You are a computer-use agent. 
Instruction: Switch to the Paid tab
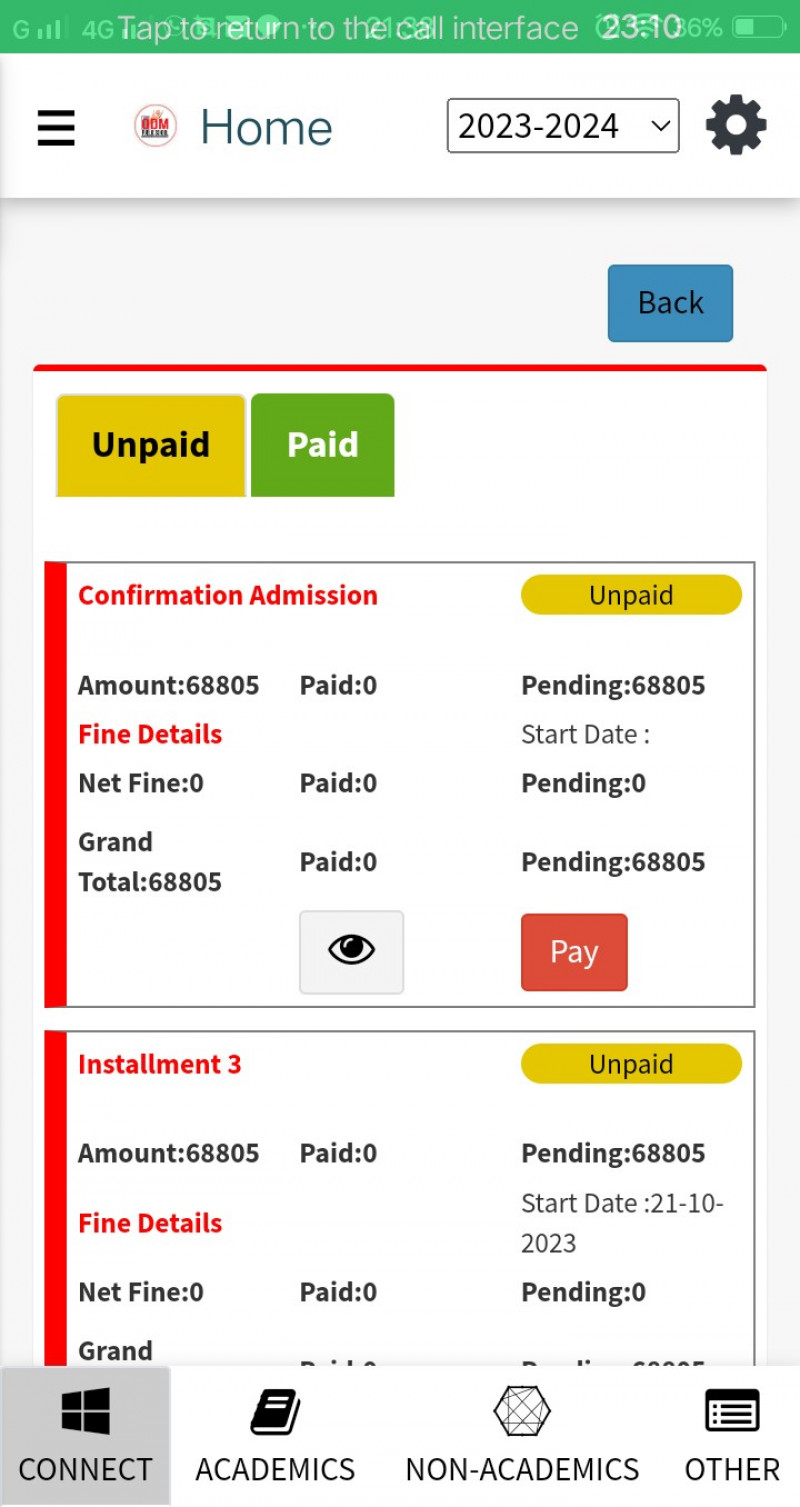322,445
